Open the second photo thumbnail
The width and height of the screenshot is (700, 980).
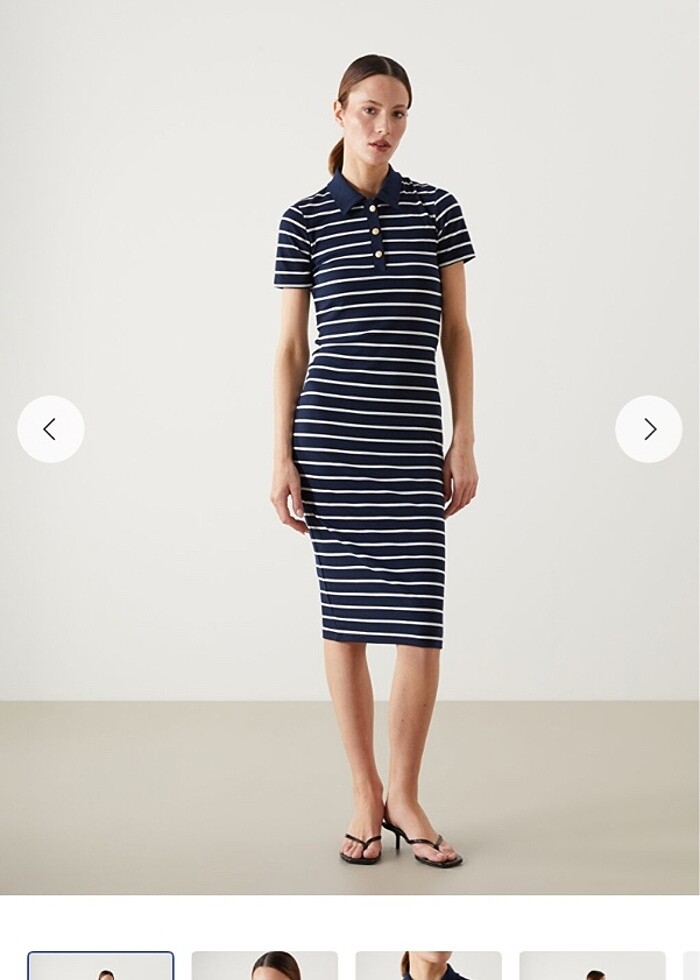click(x=264, y=966)
